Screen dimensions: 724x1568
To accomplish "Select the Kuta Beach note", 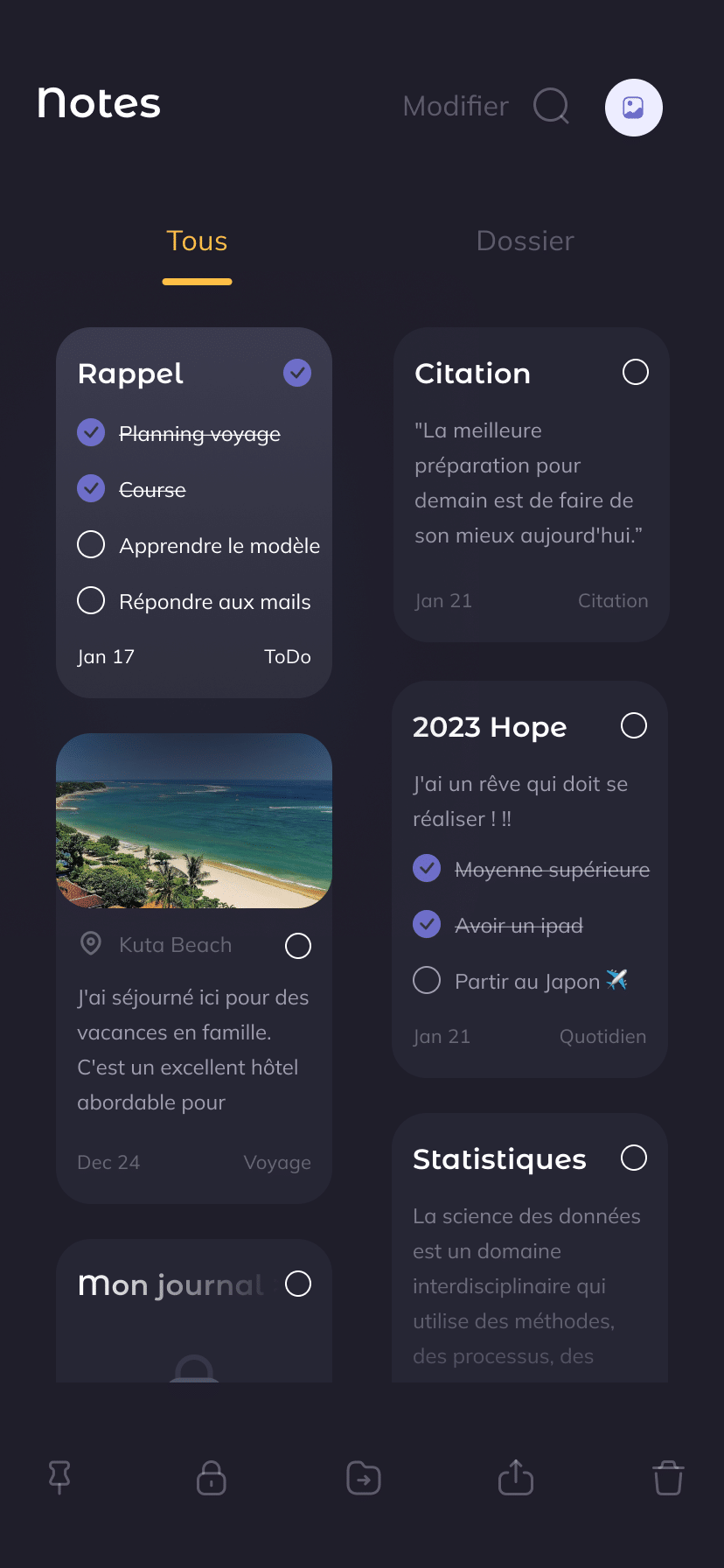I will [x=298, y=946].
